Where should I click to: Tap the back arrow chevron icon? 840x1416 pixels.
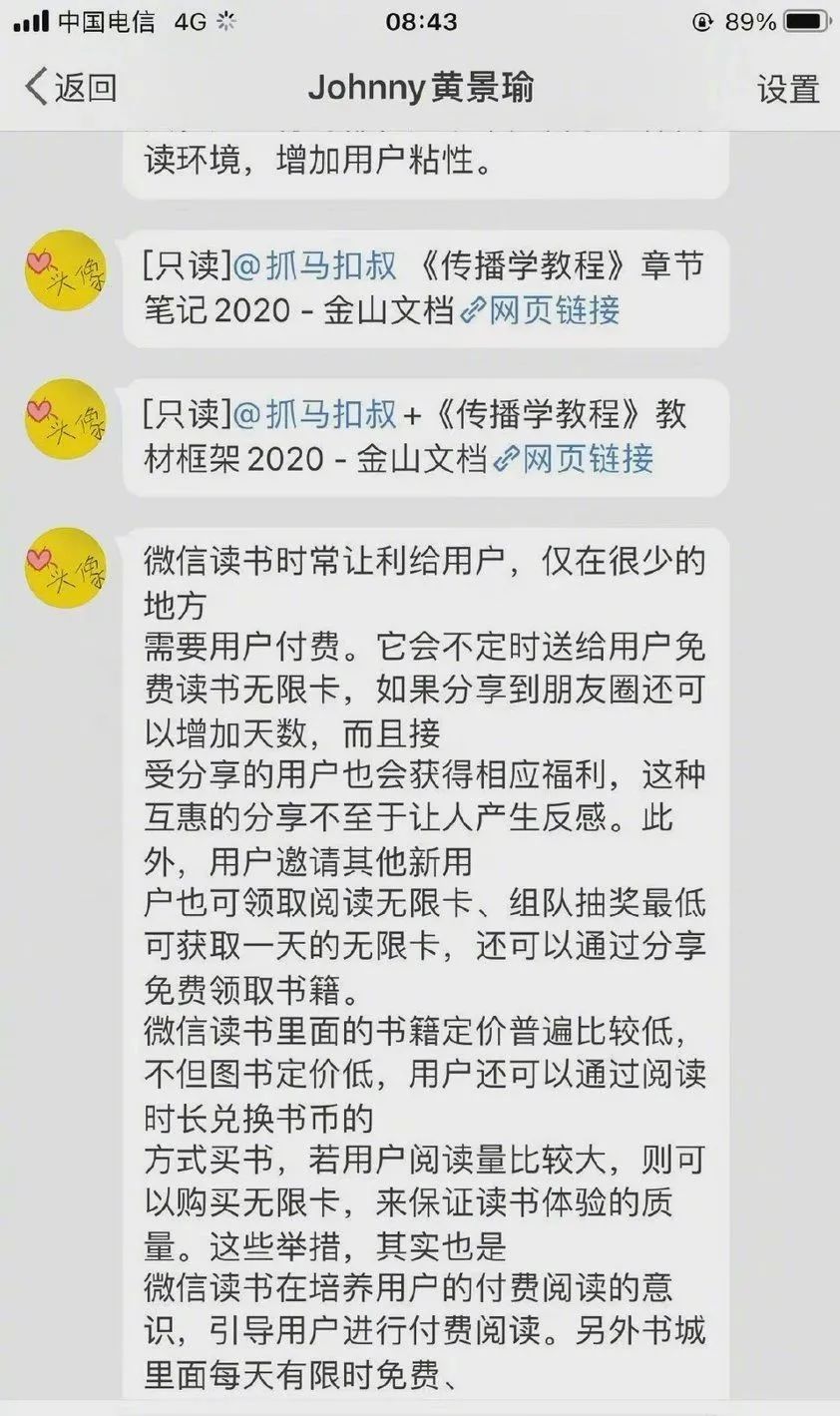click(x=34, y=89)
